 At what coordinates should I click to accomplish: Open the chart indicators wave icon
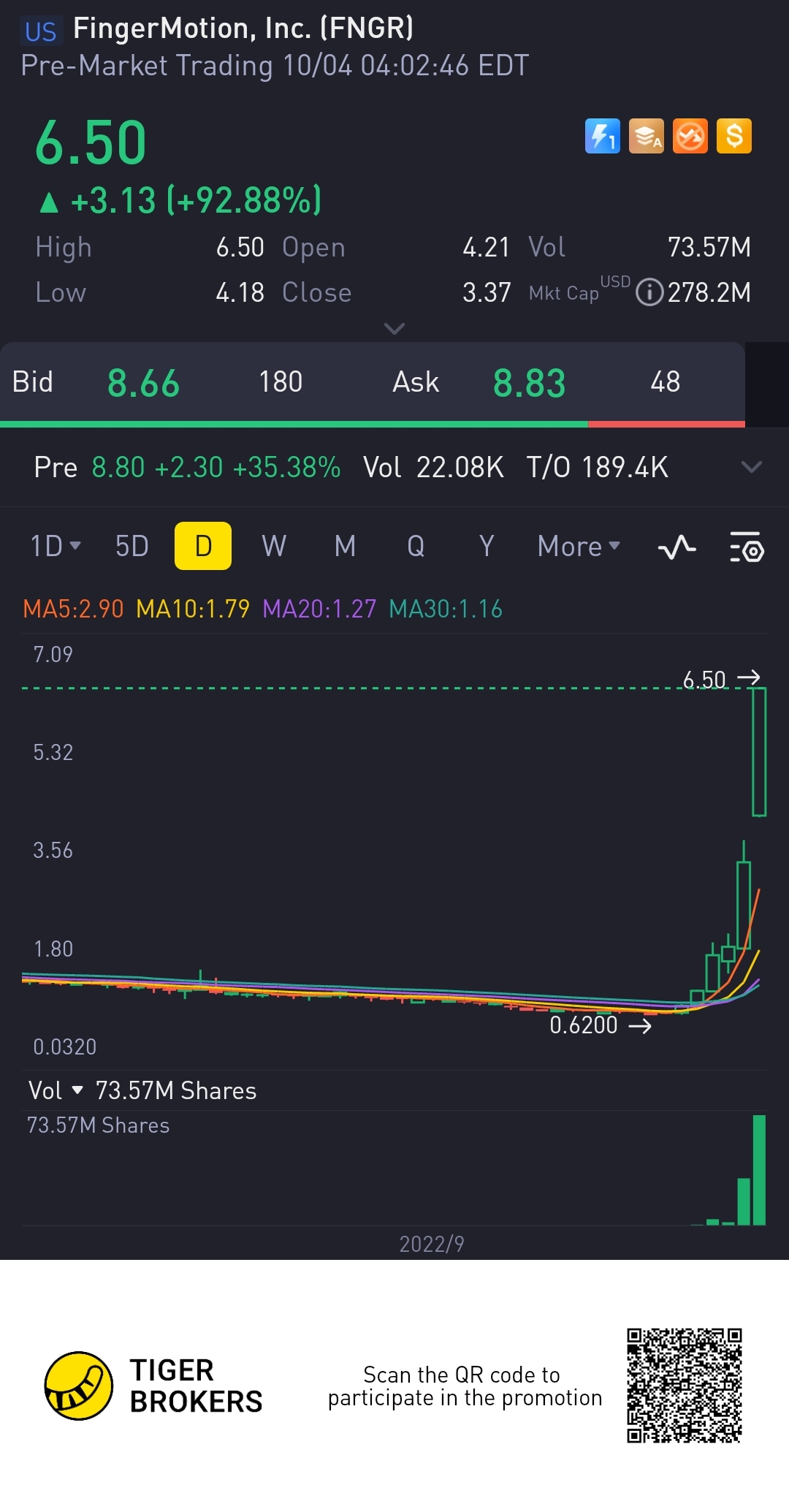coord(676,547)
